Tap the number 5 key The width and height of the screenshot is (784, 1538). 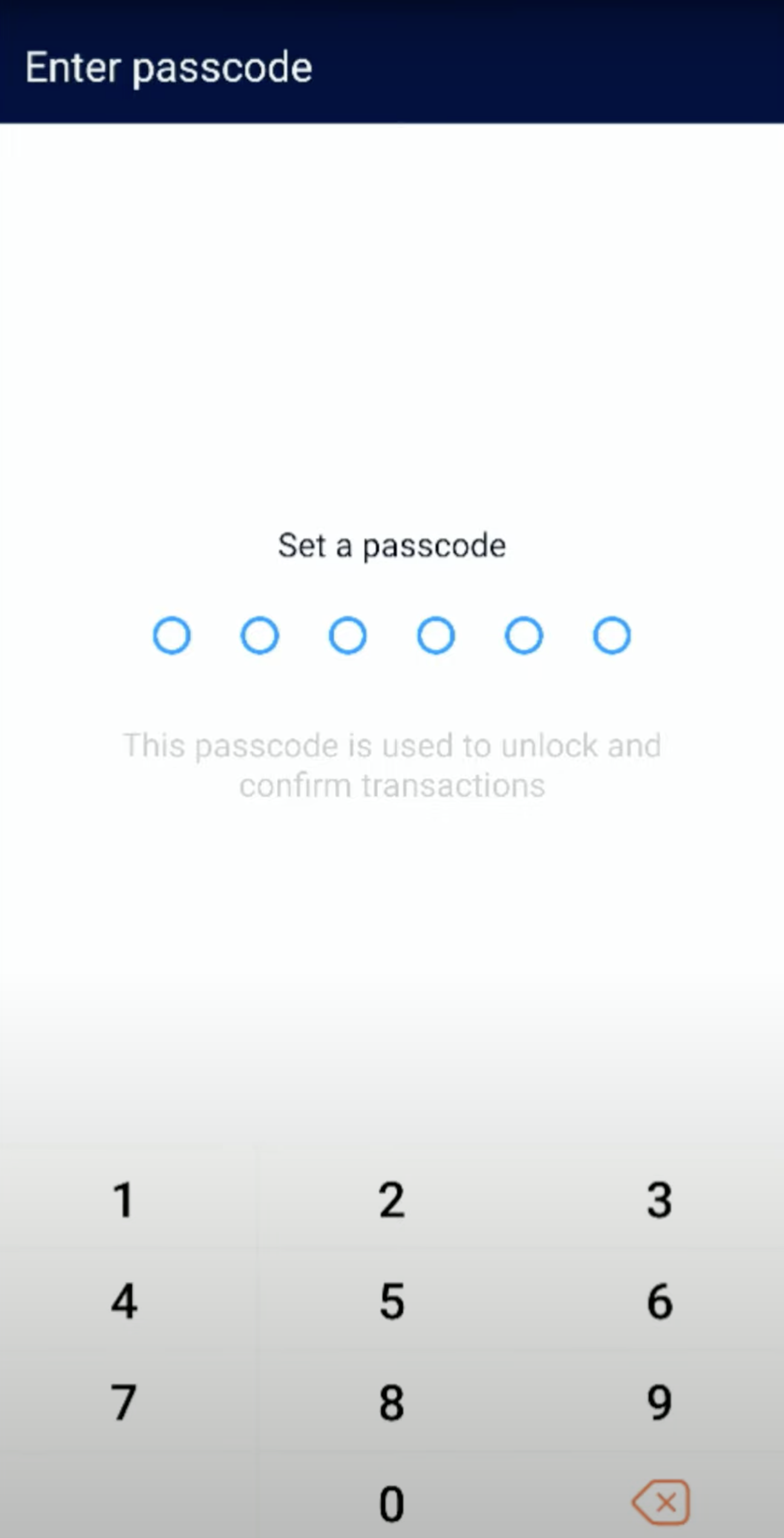pyautogui.click(x=391, y=1301)
